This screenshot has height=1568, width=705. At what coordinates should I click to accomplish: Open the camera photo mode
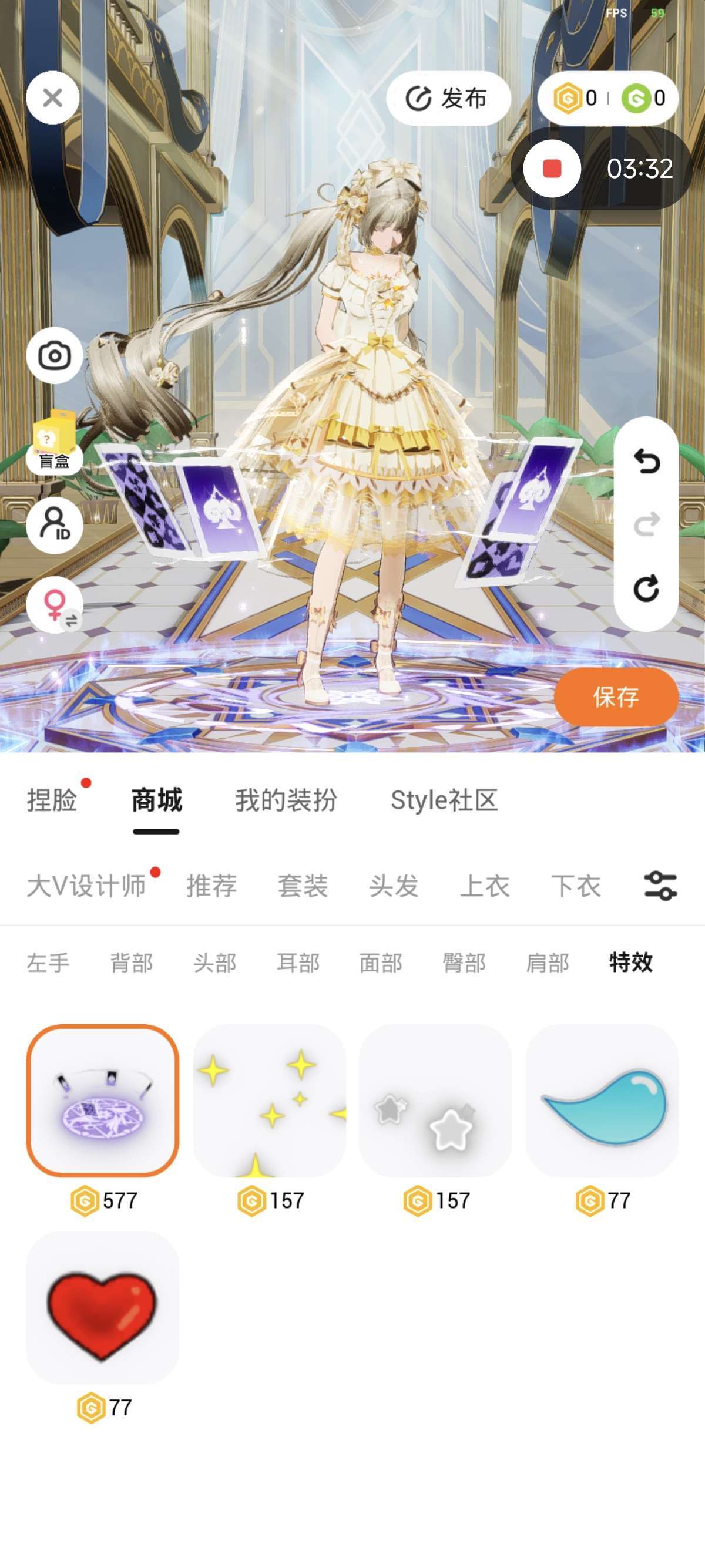click(x=54, y=356)
